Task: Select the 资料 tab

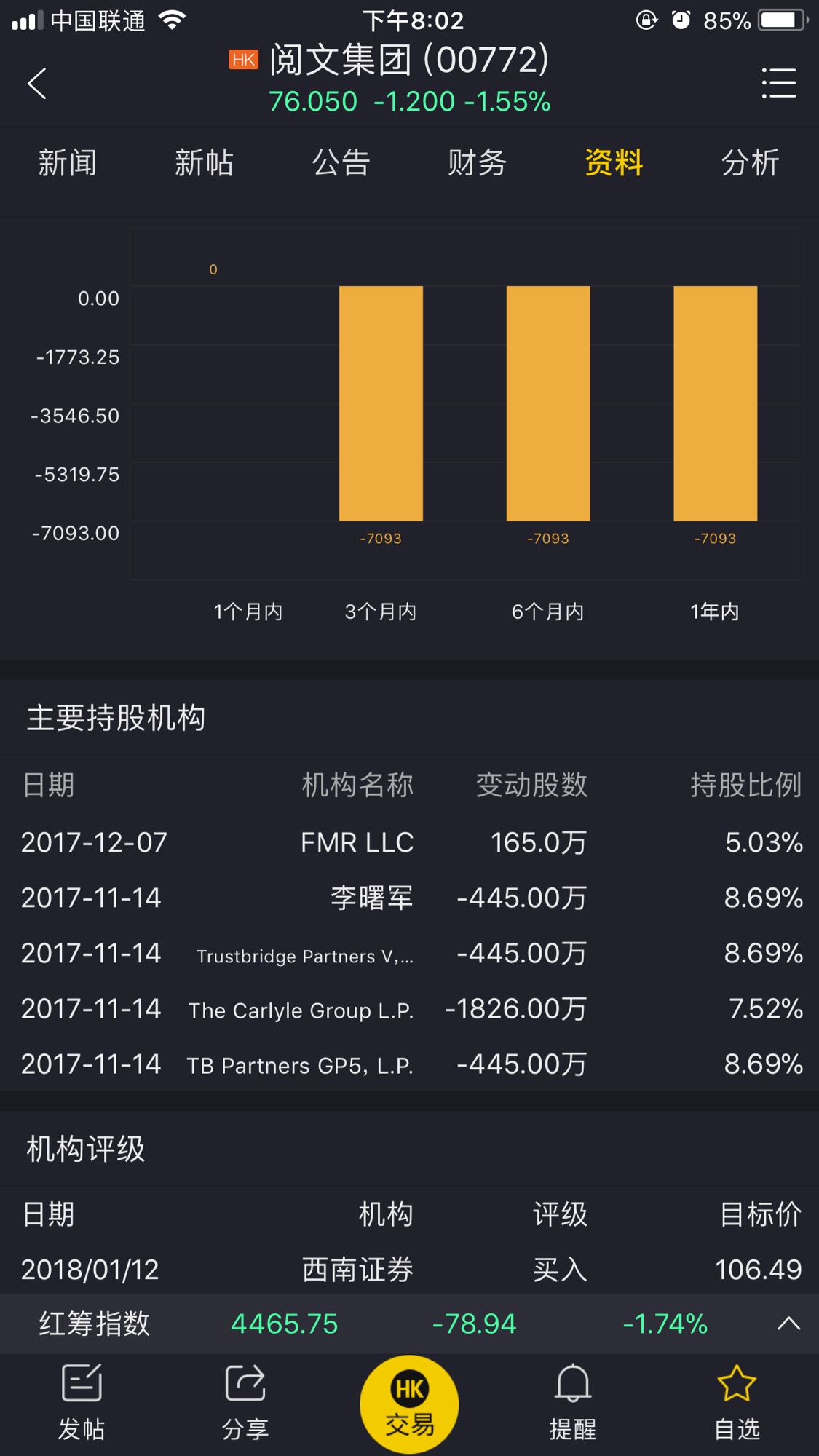Action: click(614, 162)
